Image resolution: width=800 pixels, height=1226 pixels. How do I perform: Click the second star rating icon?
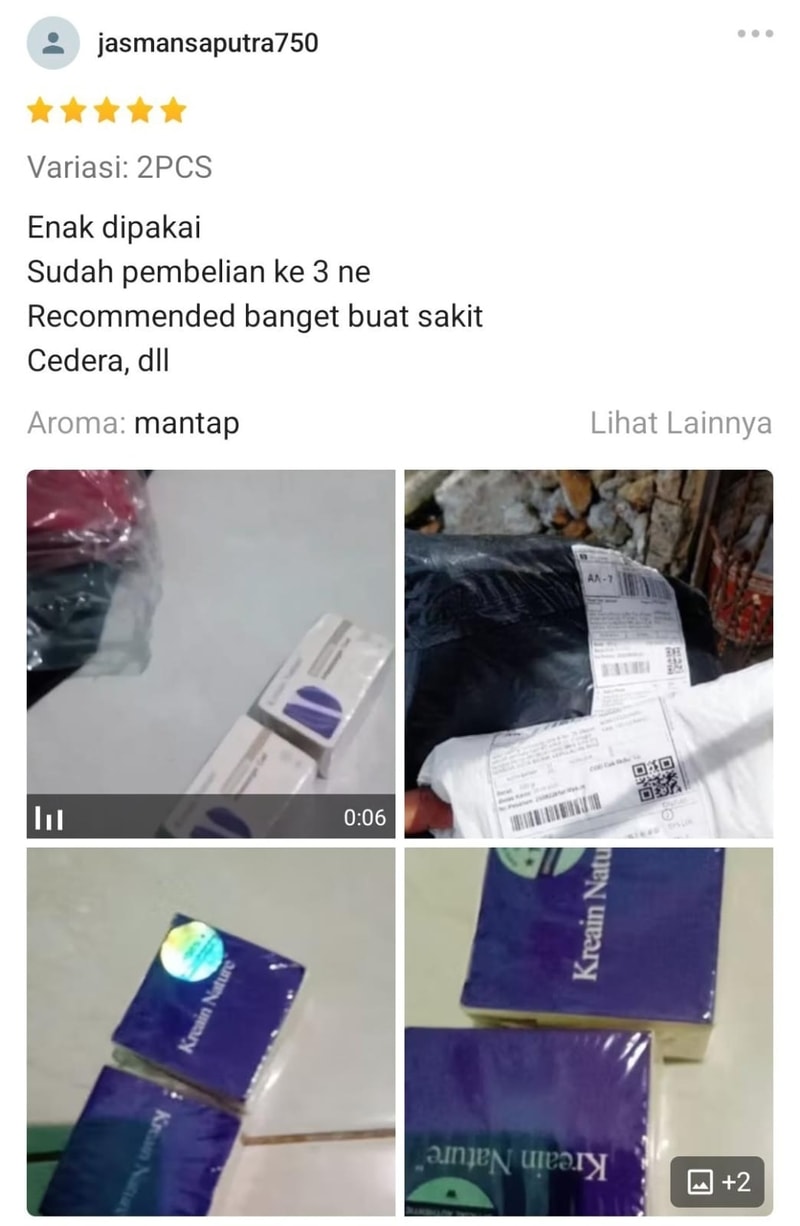point(72,110)
